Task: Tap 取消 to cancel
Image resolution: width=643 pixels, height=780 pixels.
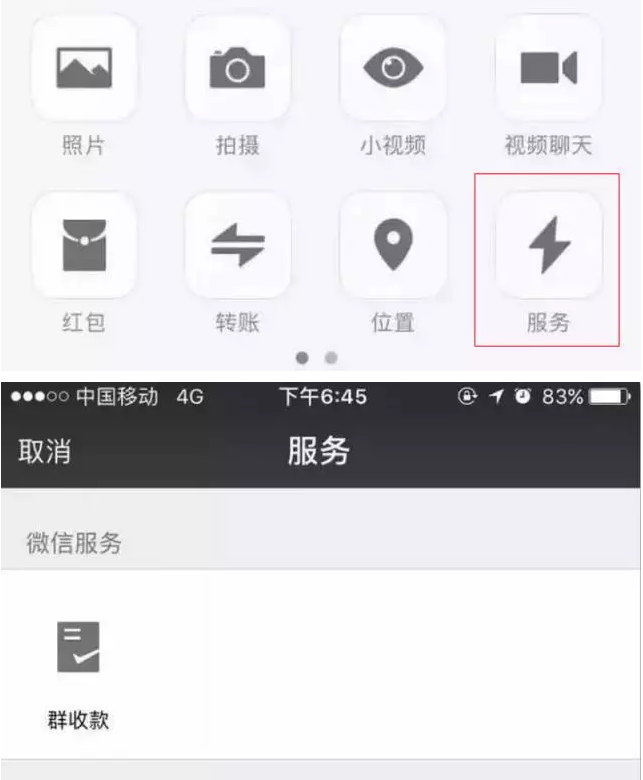Action: (45, 451)
